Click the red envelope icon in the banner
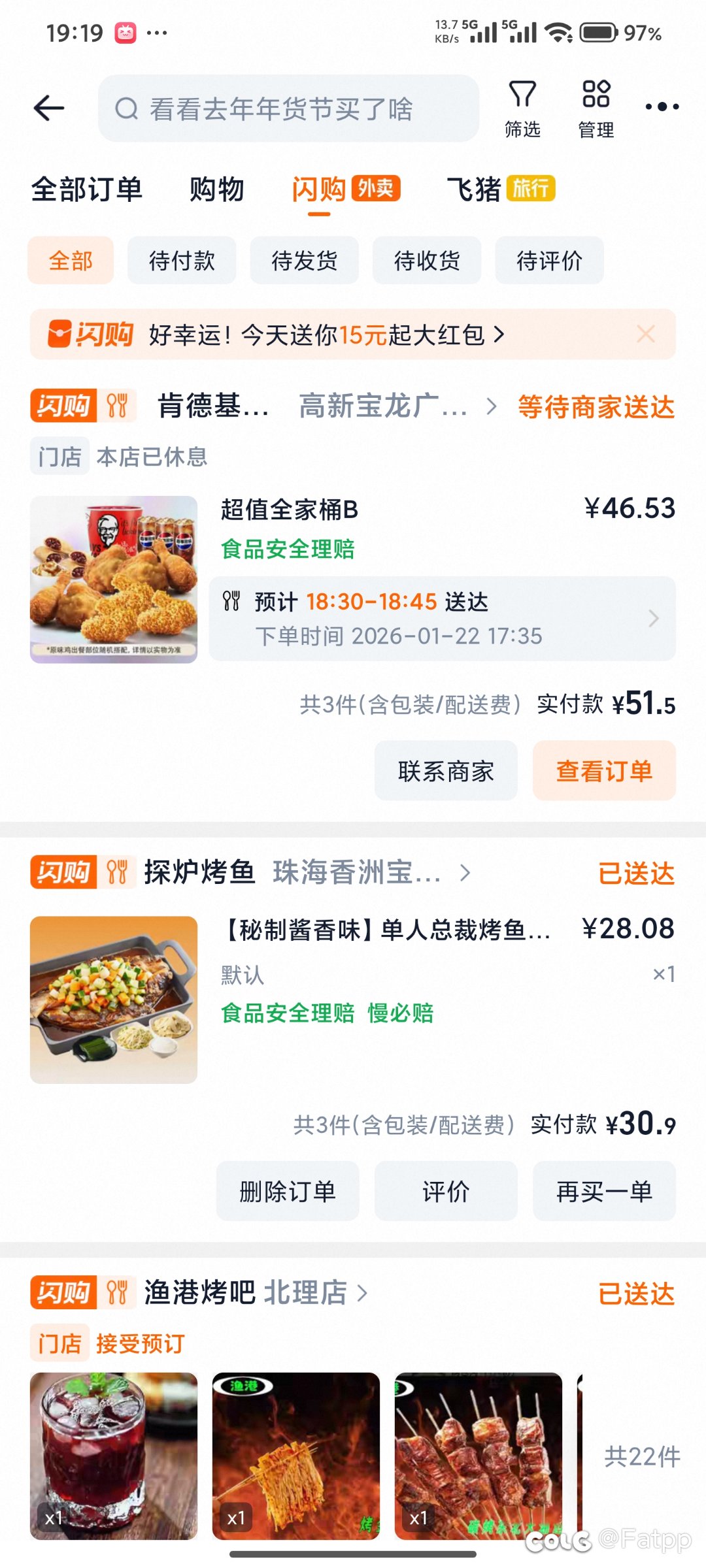Screen dimensions: 706x1568 click(x=60, y=334)
